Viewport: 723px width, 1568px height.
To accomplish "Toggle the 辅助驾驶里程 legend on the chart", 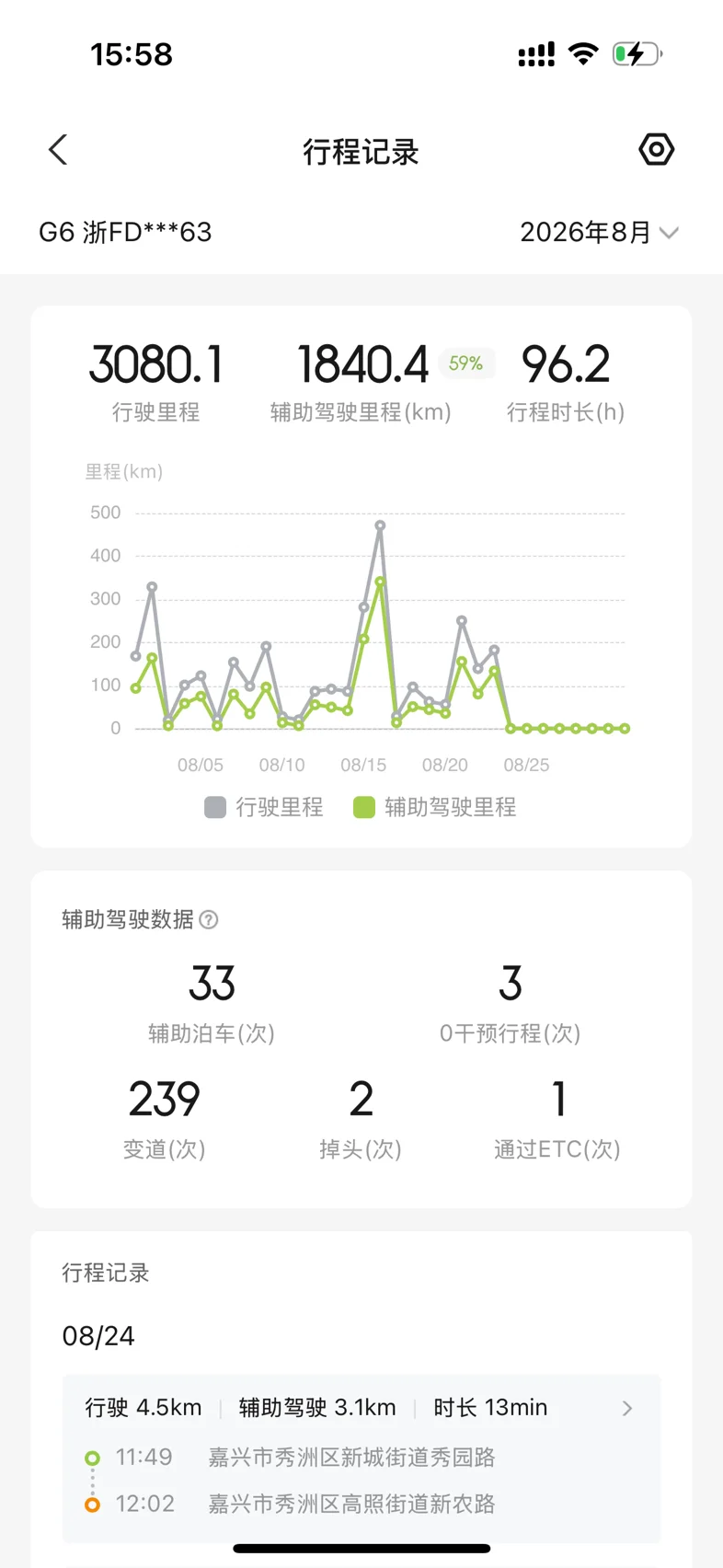I will pyautogui.click(x=435, y=807).
